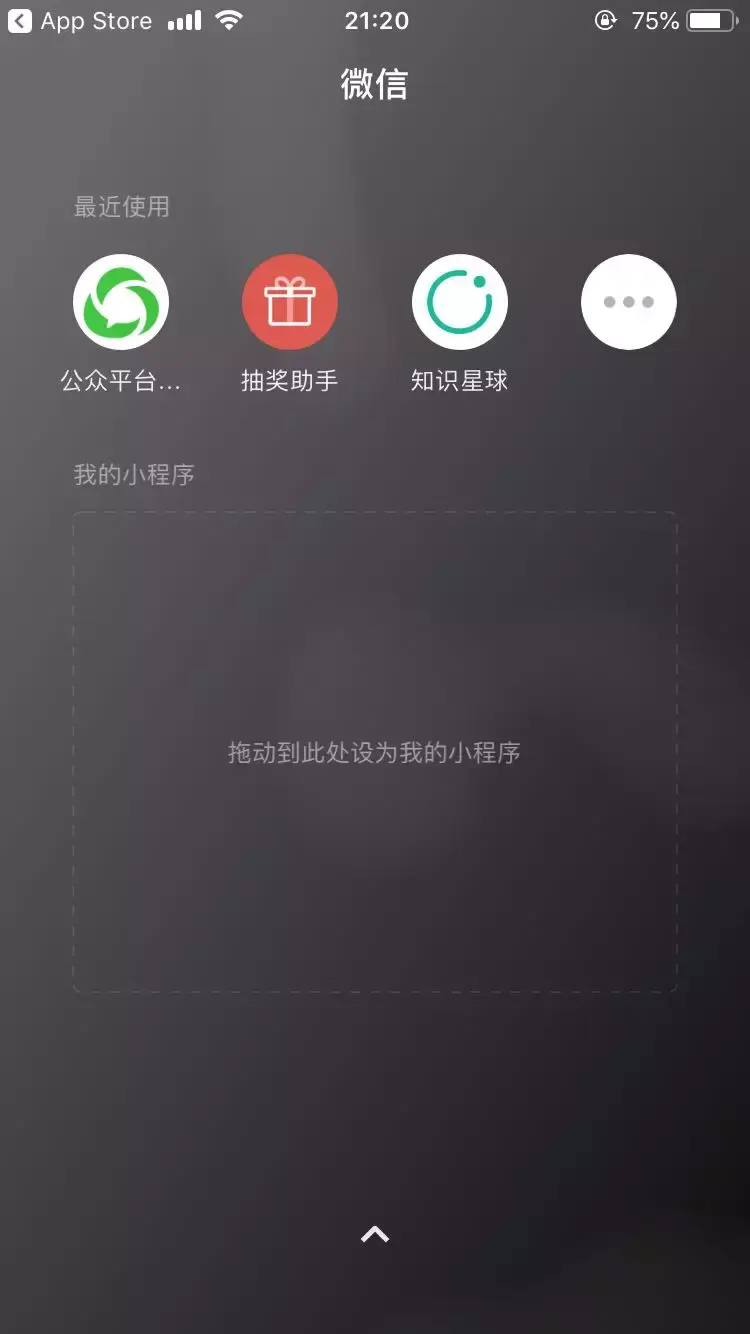
Task: Launch the 抽奖助手 mini program
Action: coord(290,302)
